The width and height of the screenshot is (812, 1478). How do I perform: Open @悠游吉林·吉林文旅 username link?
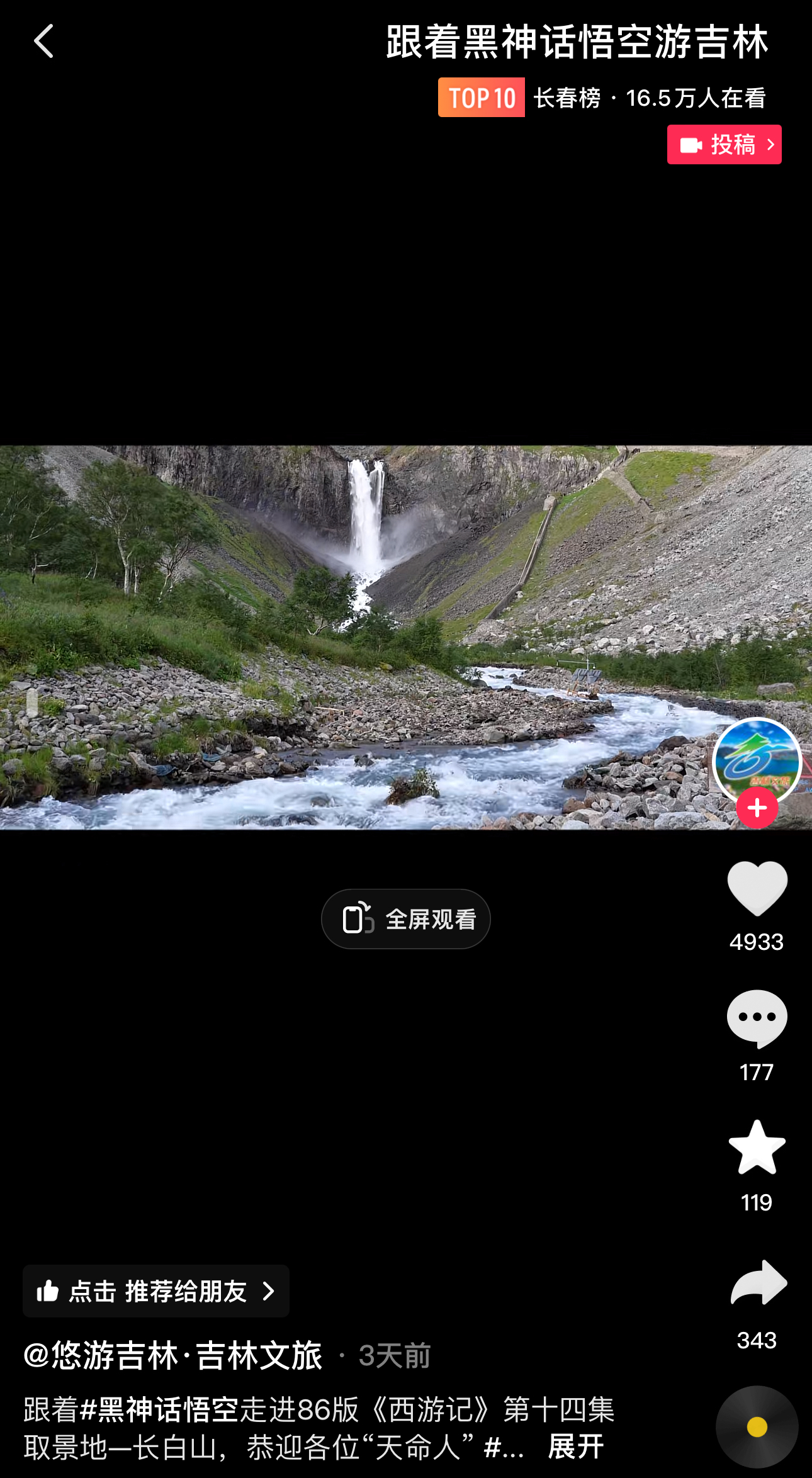(173, 1355)
